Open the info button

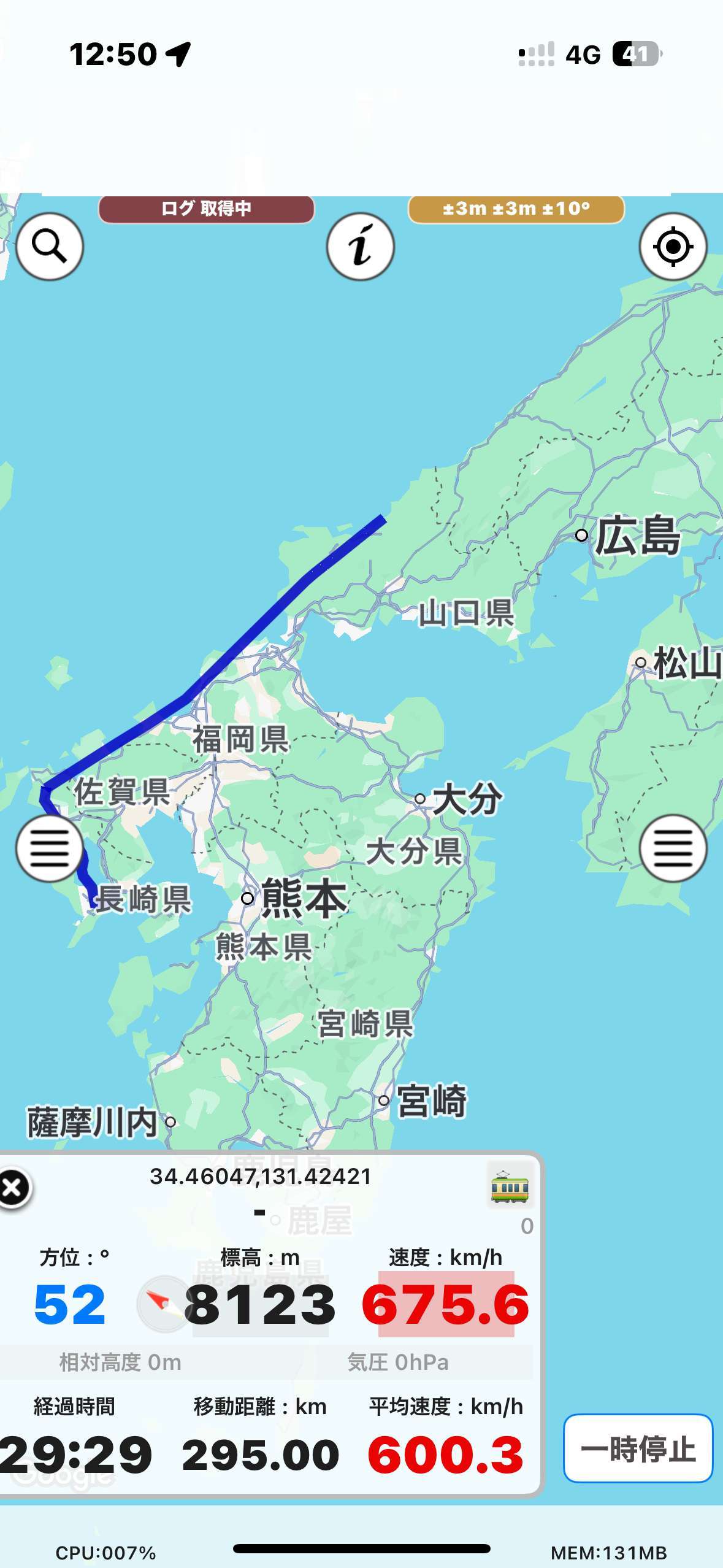361,247
